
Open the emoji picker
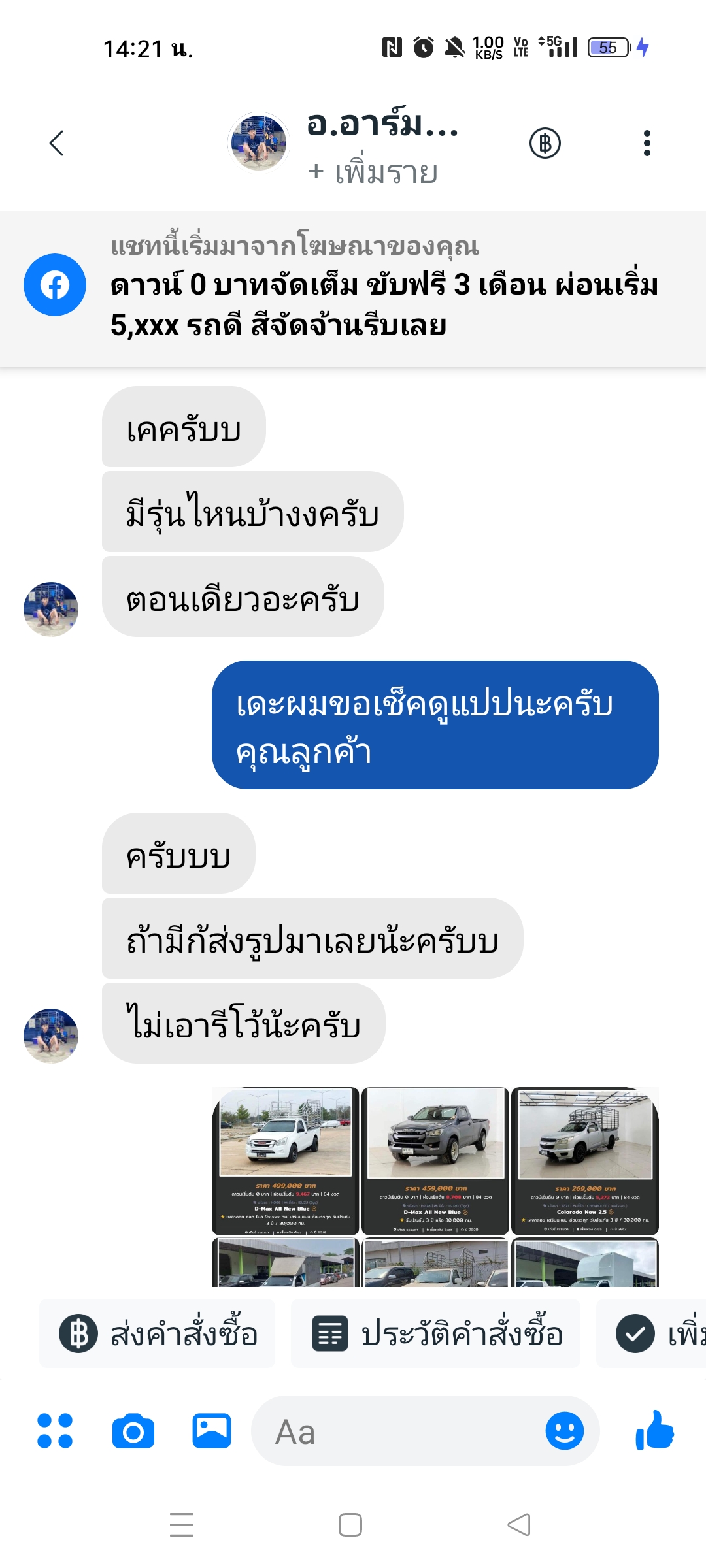pyautogui.click(x=564, y=1431)
